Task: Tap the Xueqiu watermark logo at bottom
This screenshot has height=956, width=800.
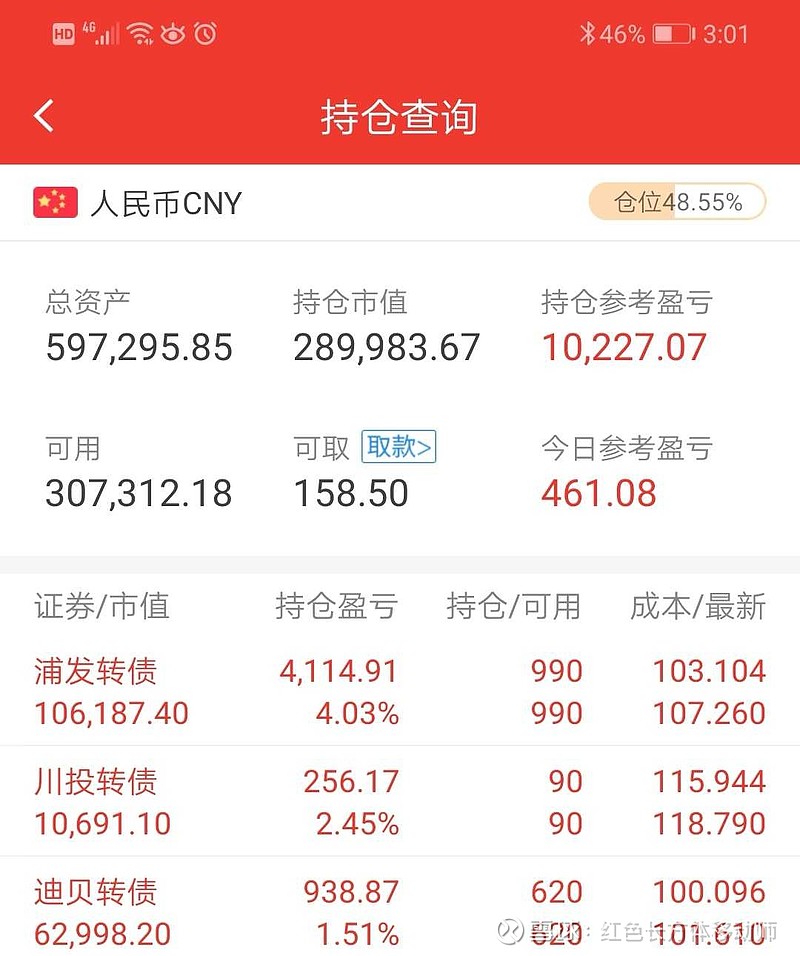Action: pos(510,929)
